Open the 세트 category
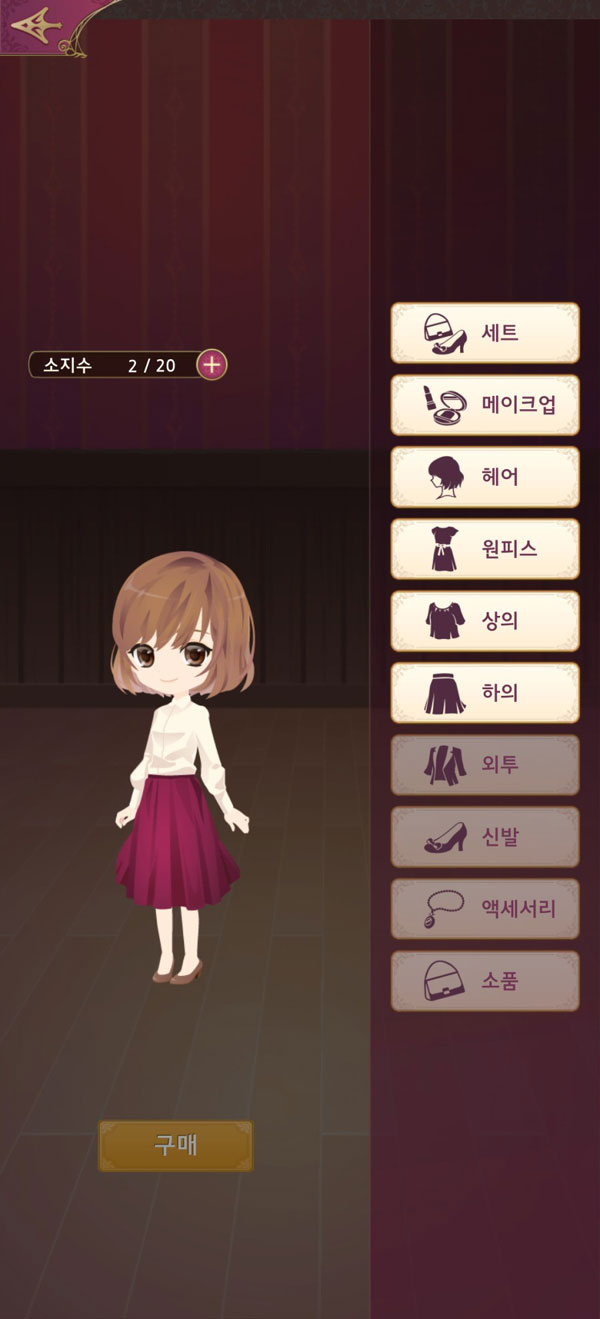 click(x=485, y=333)
